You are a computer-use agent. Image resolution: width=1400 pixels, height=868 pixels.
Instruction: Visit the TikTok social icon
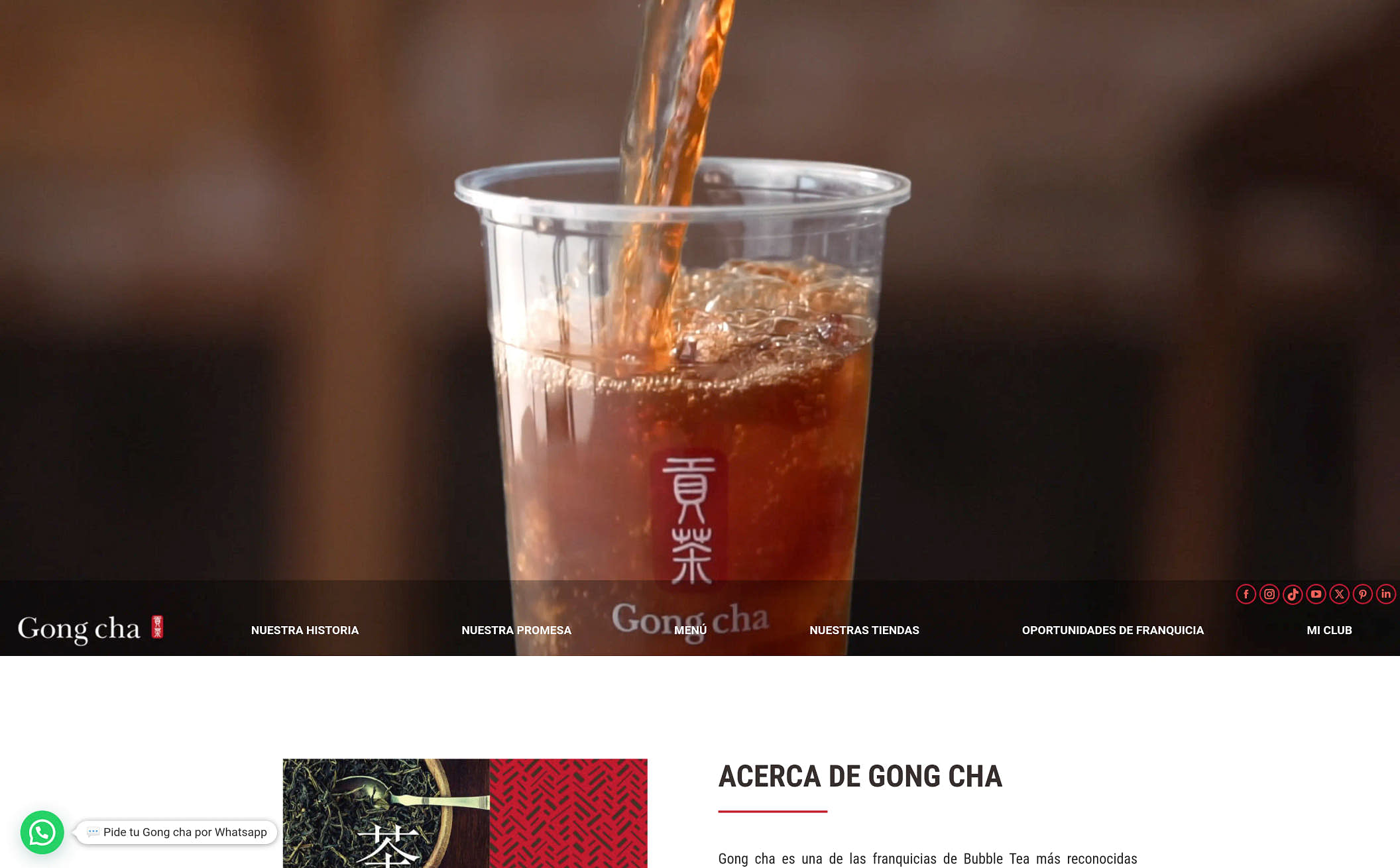pos(1293,594)
